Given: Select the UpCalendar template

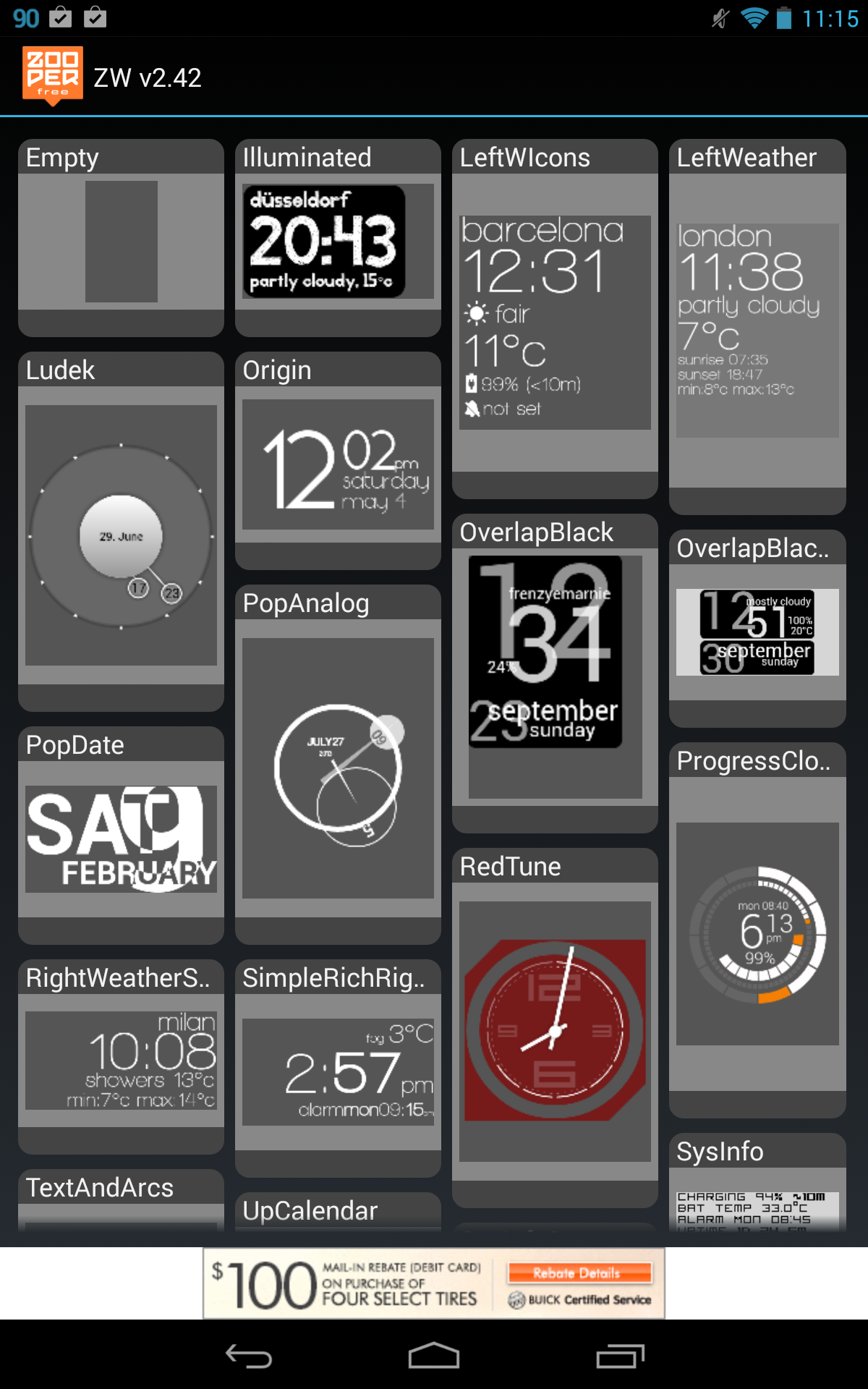Looking at the screenshot, I should (338, 1212).
